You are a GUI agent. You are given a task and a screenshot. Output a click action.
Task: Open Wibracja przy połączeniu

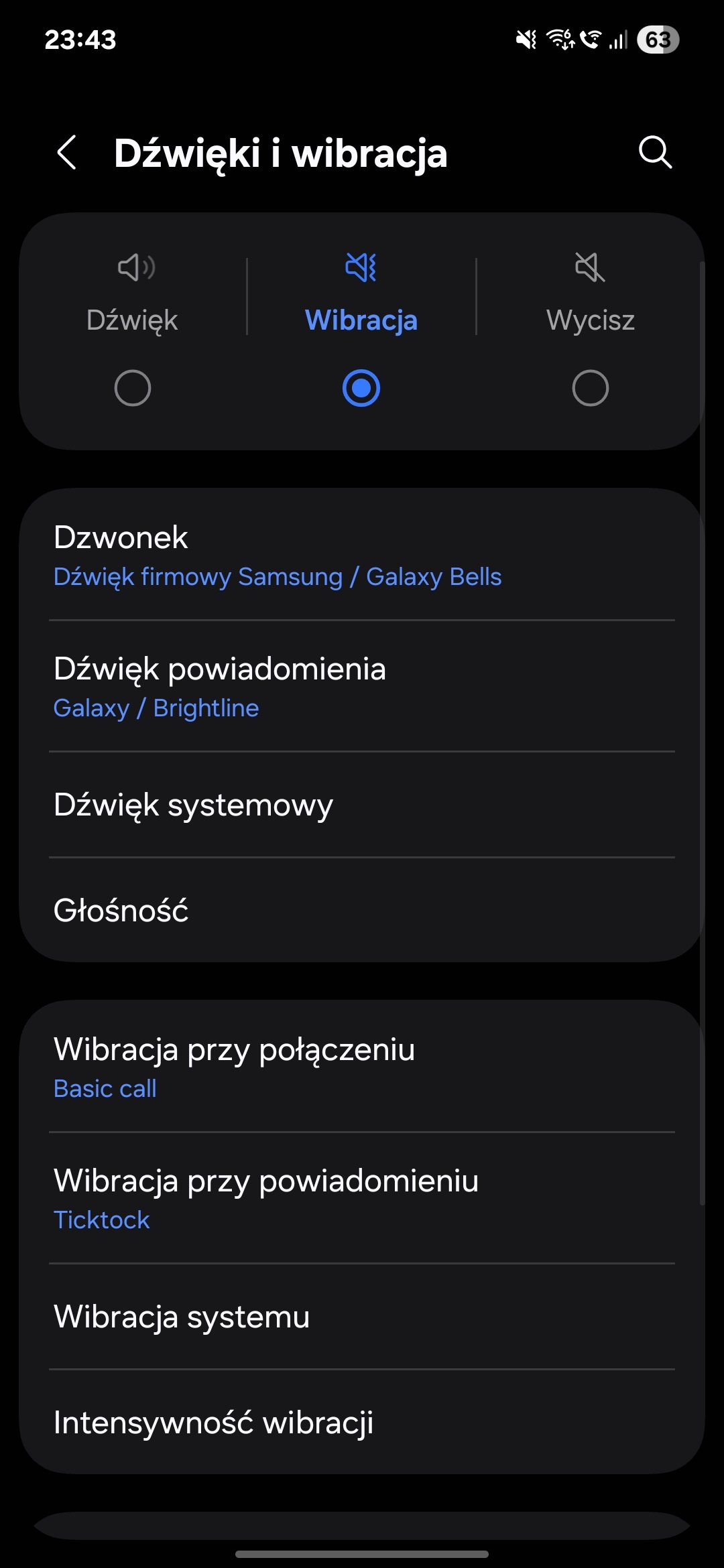coord(362,1067)
